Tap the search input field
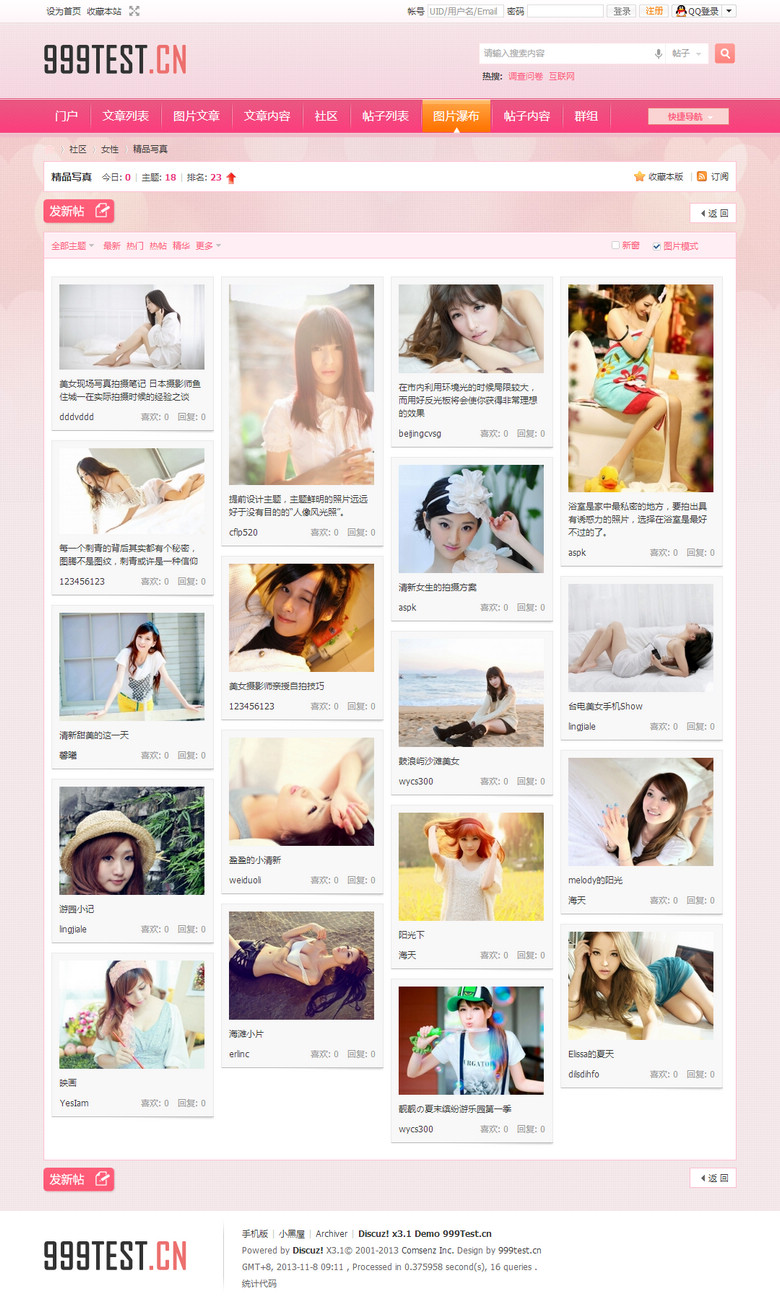The width and height of the screenshot is (780, 1302). pyautogui.click(x=565, y=53)
